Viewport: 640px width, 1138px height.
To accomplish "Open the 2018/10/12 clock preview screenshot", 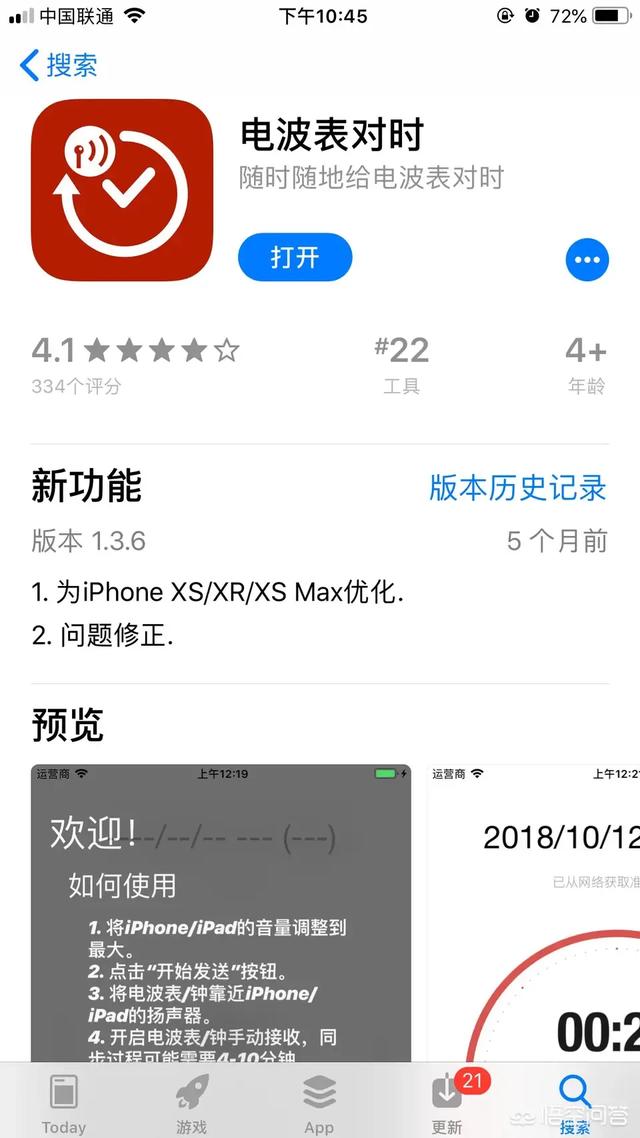I will (535, 910).
